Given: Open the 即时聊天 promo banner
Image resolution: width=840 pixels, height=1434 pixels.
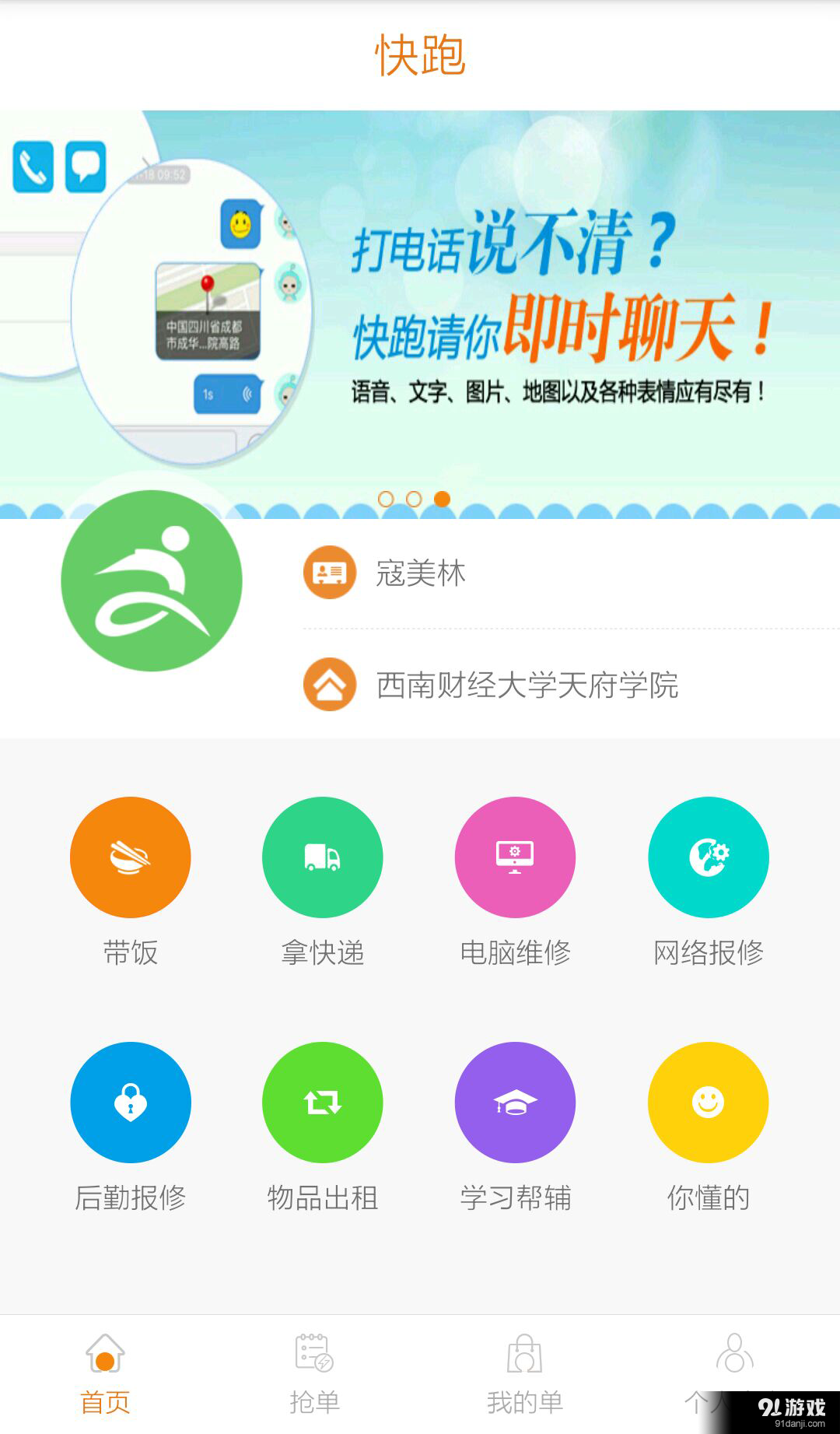Looking at the screenshot, I should coord(544,311).
